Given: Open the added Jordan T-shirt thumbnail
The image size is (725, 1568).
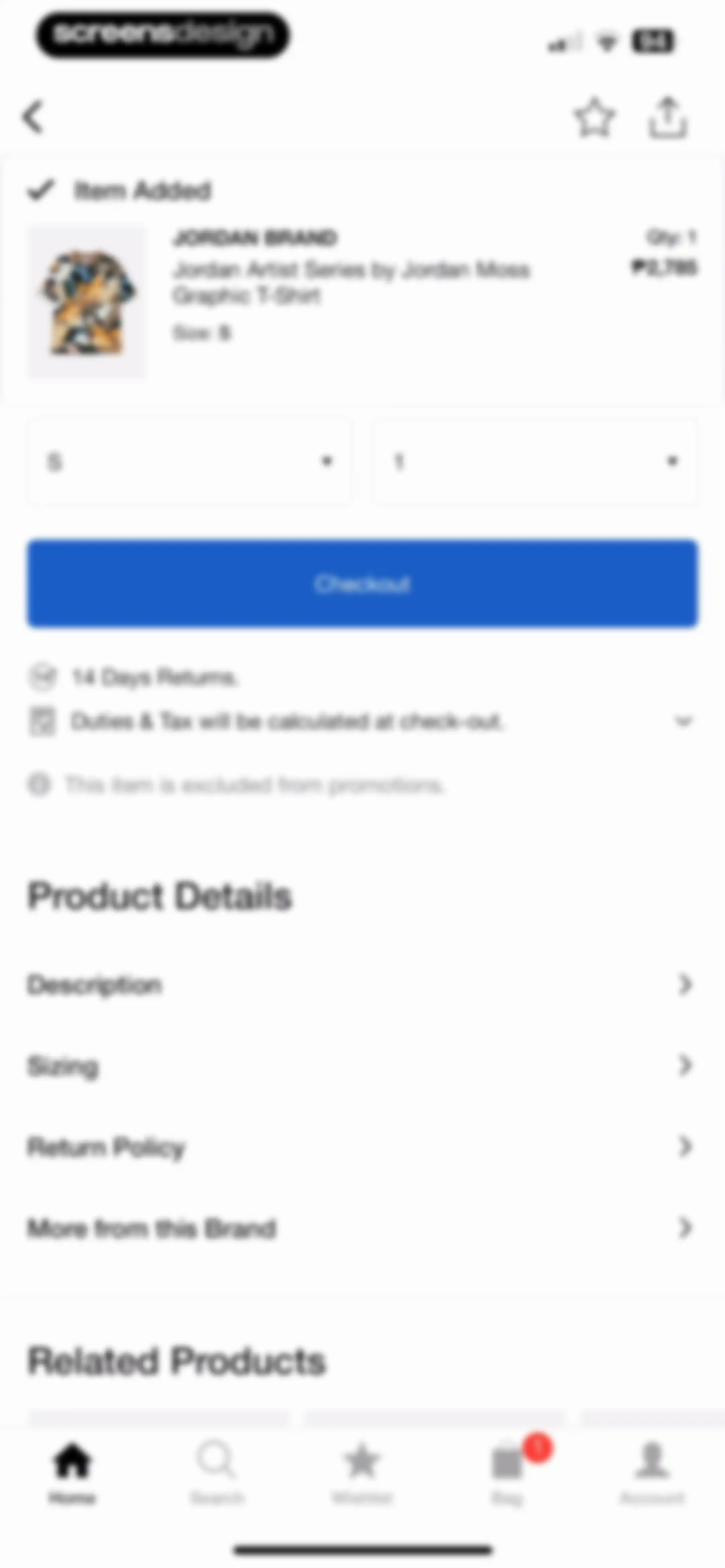Looking at the screenshot, I should pos(87,302).
